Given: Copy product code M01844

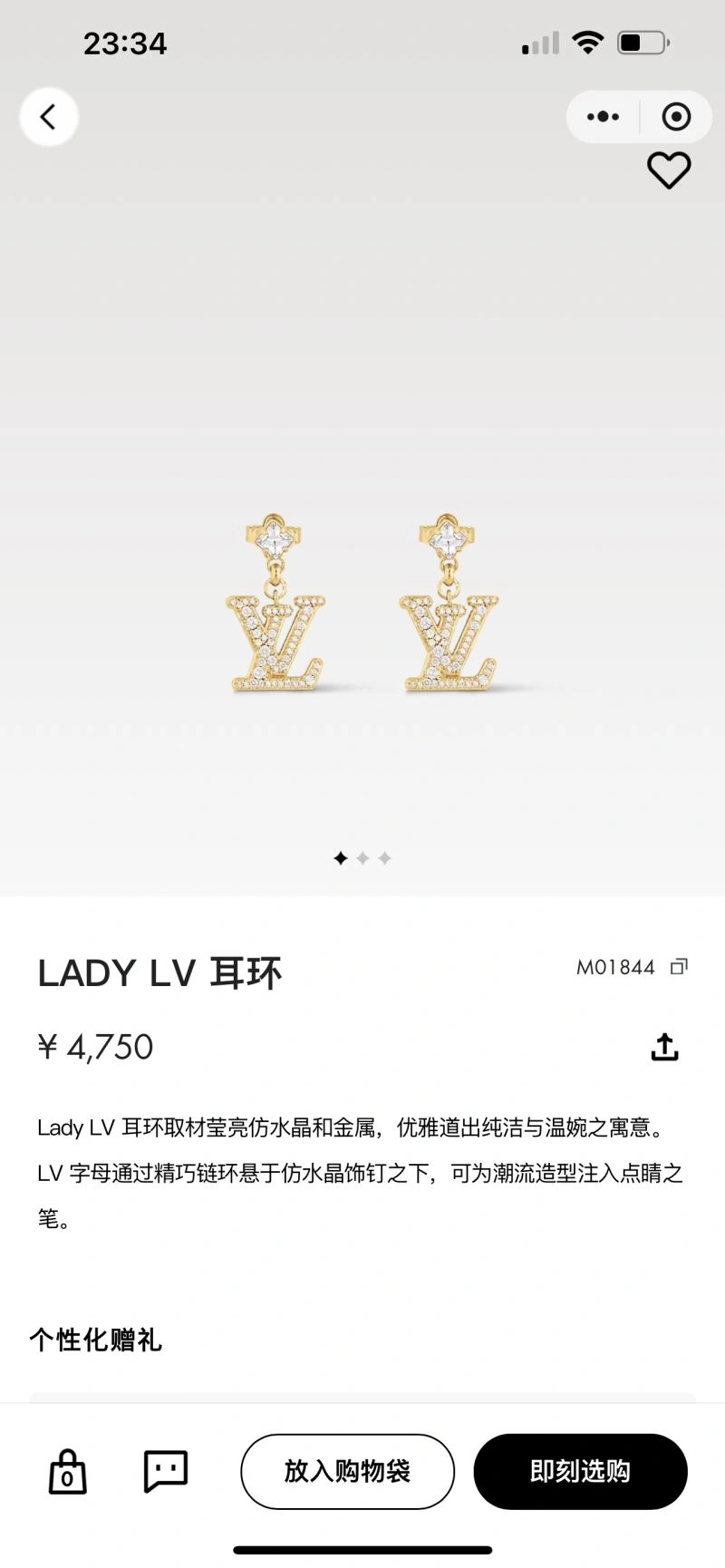Looking at the screenshot, I should pyautogui.click(x=679, y=967).
